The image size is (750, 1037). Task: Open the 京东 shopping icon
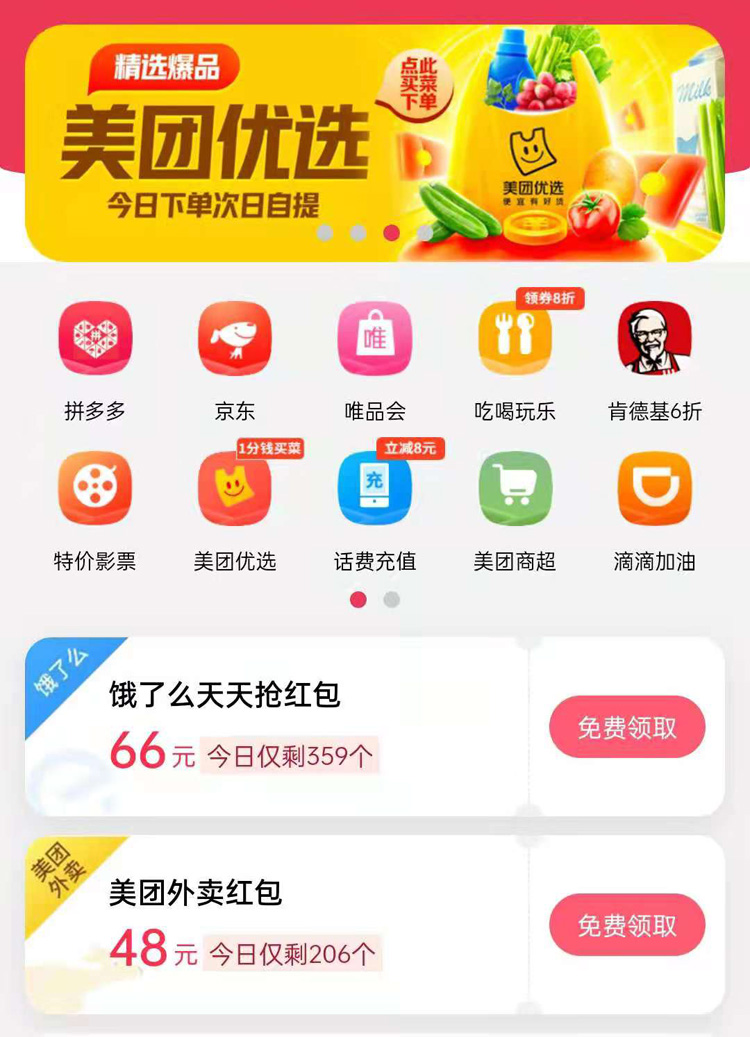click(237, 338)
